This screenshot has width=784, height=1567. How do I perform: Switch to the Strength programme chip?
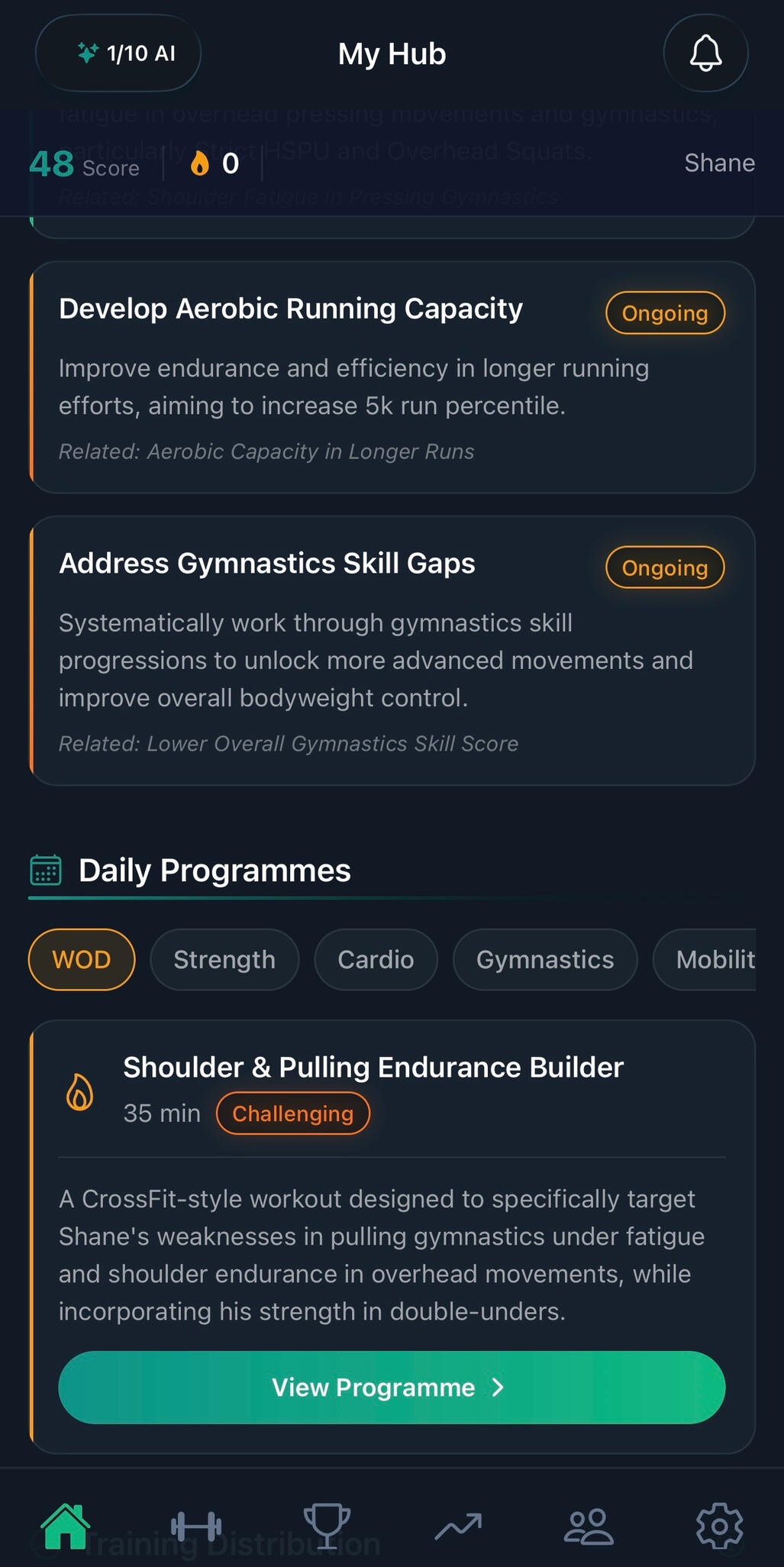point(224,959)
